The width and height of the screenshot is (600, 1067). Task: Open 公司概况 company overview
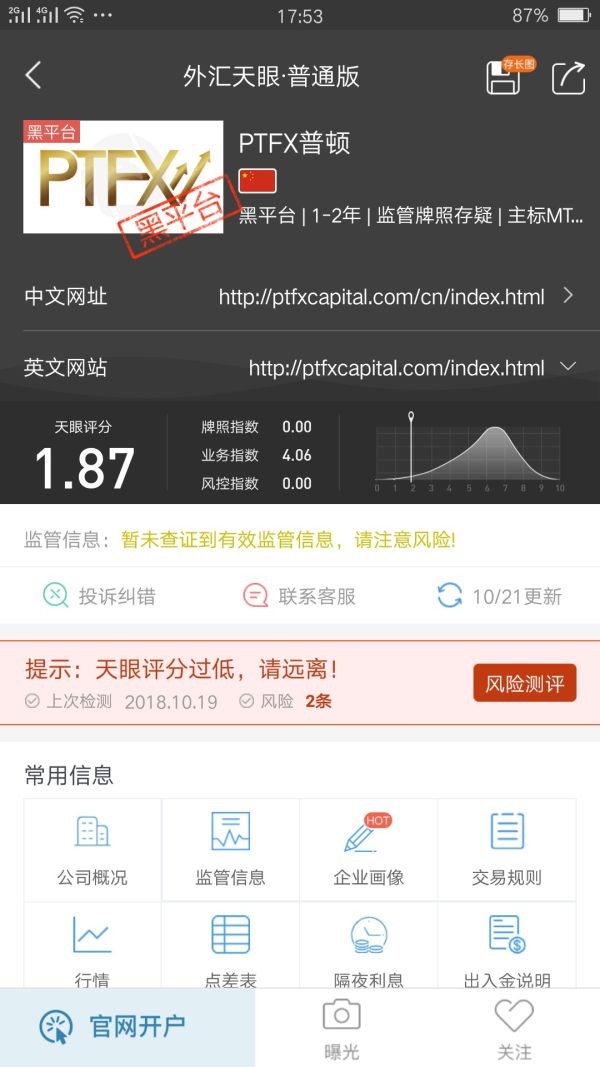click(93, 849)
